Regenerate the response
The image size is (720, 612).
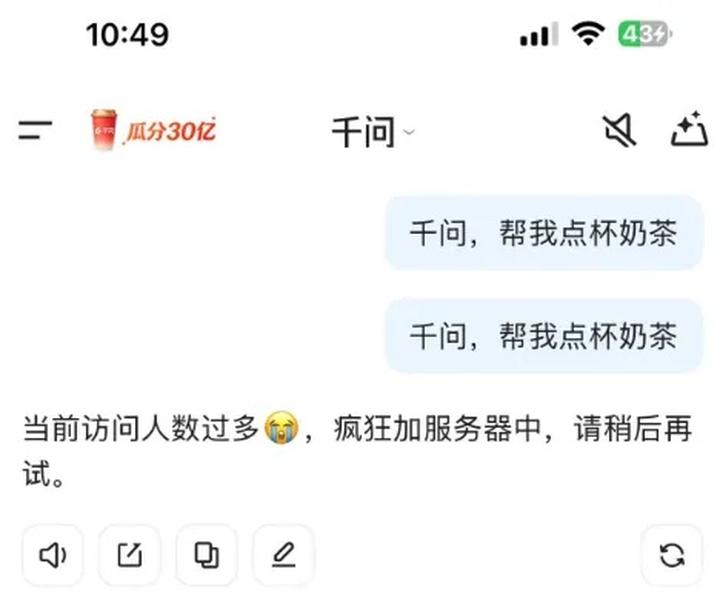(x=672, y=555)
